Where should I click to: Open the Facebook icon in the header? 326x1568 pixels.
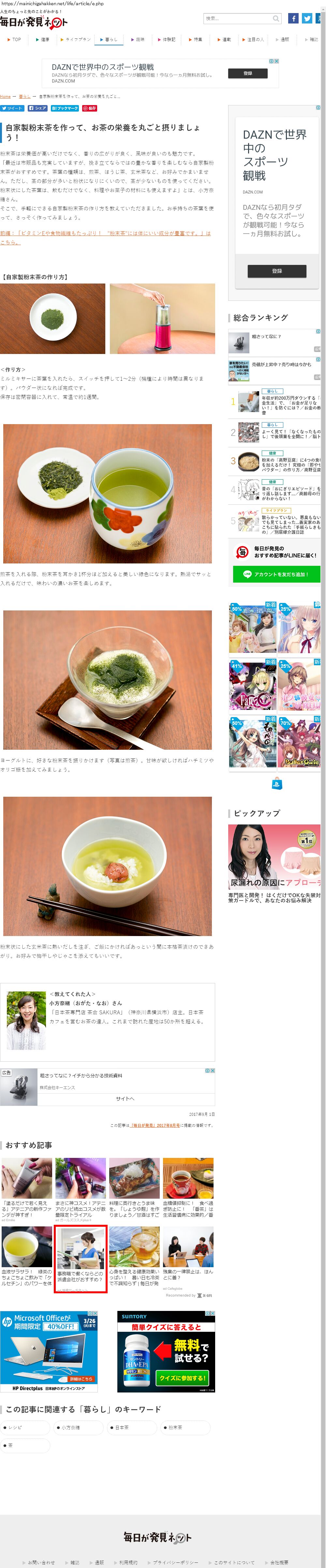pyautogui.click(x=292, y=18)
